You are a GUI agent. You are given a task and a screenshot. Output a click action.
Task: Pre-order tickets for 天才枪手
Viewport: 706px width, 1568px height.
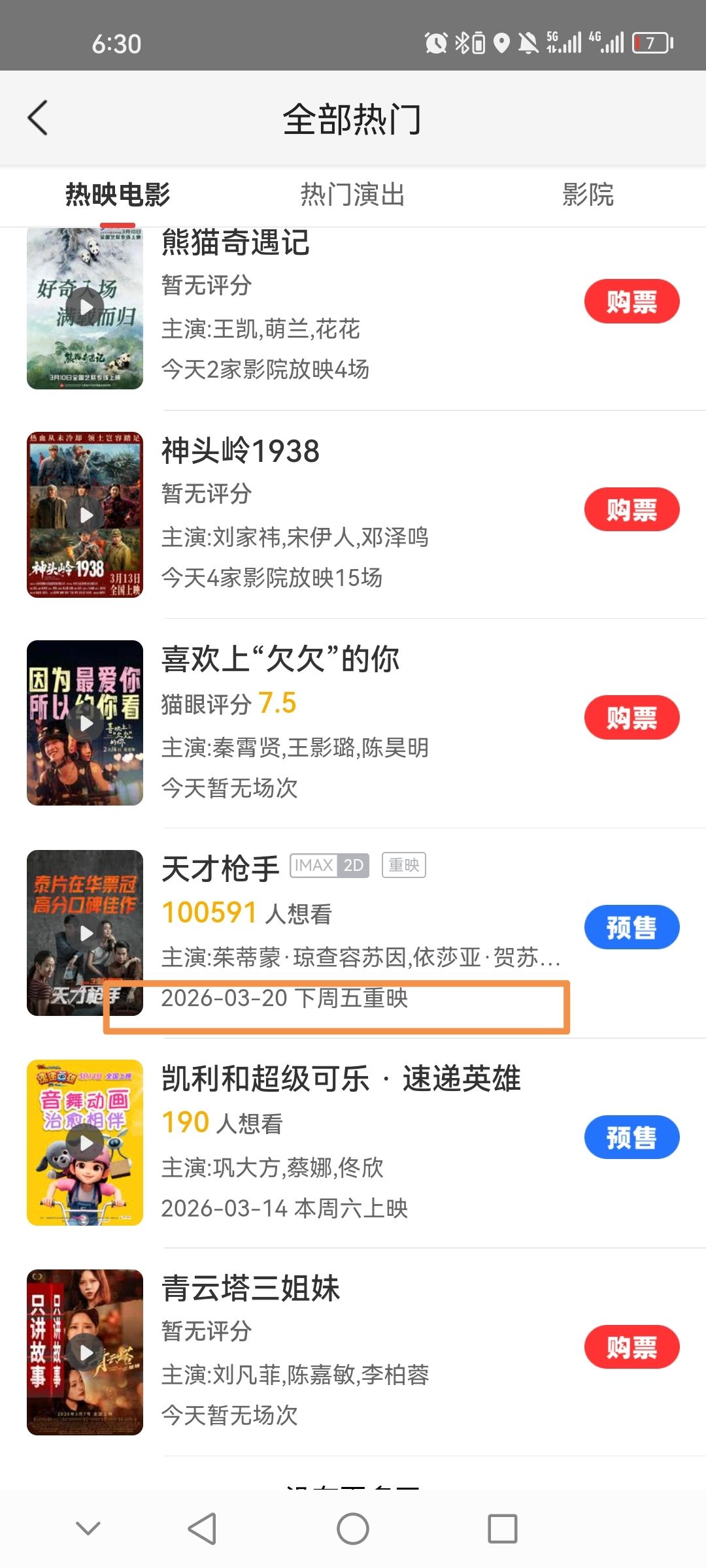(631, 927)
